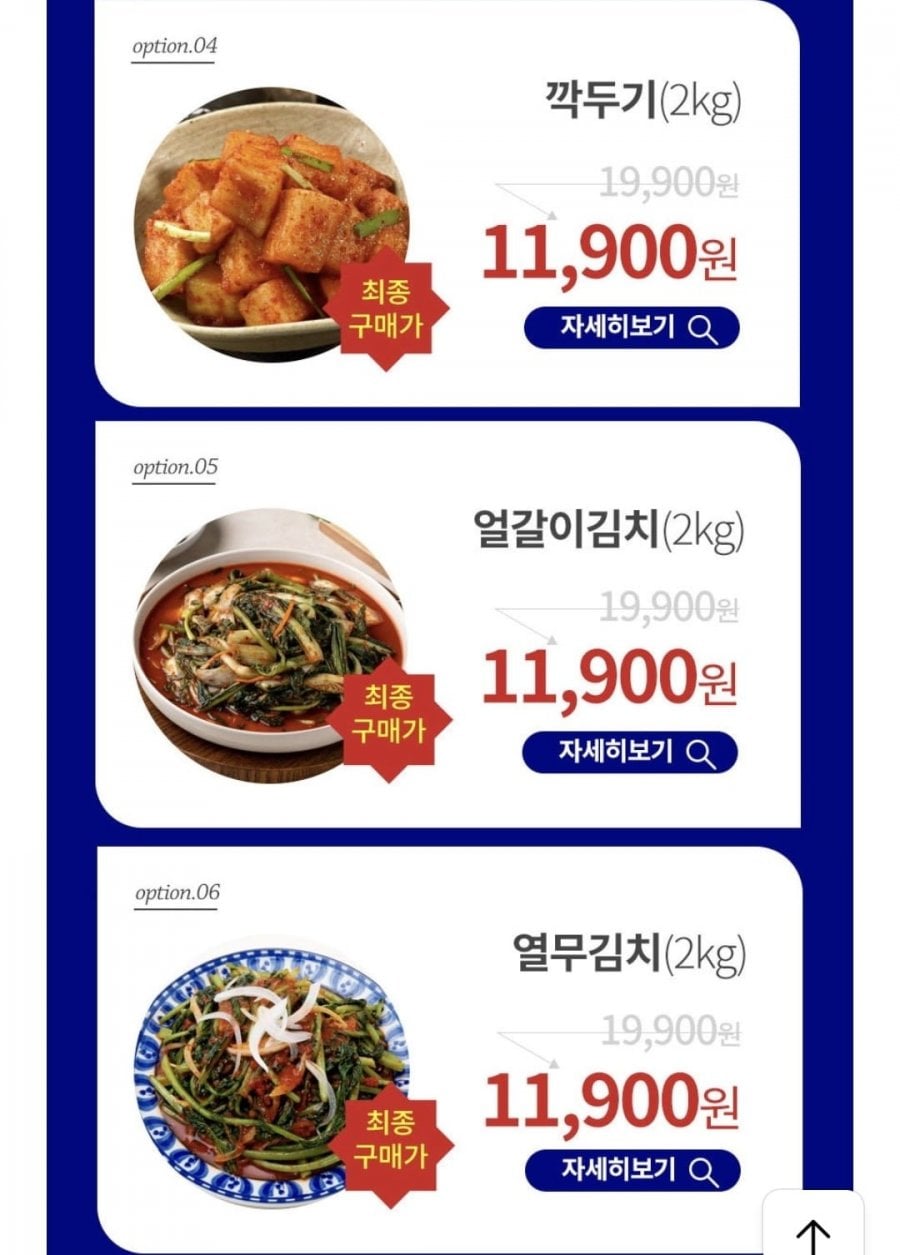Image resolution: width=900 pixels, height=1255 pixels.
Task: View details for 깍두기 2kg
Action: click(631, 328)
